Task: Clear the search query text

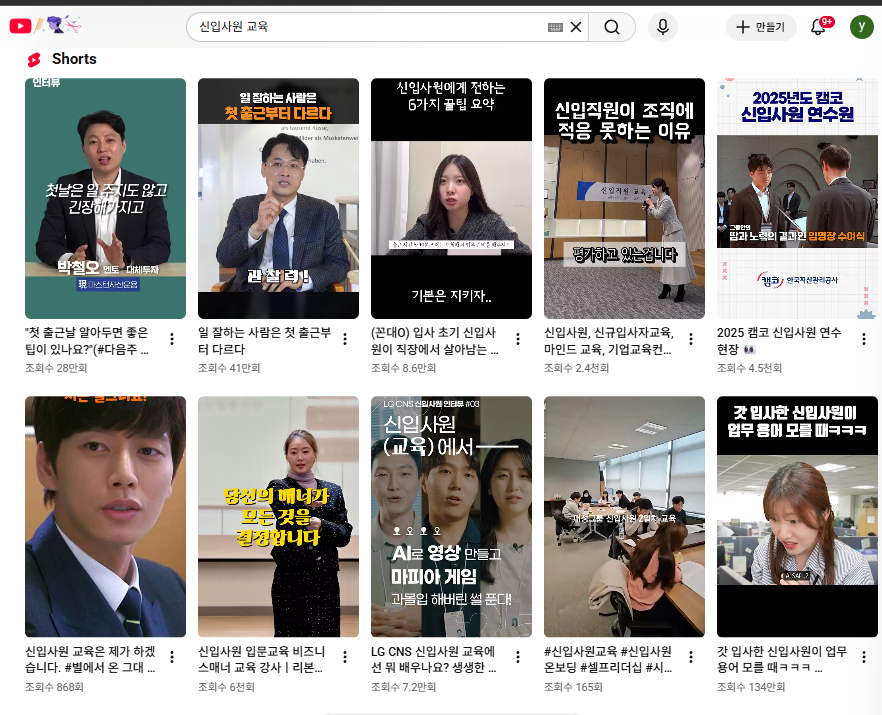Action: [x=576, y=27]
